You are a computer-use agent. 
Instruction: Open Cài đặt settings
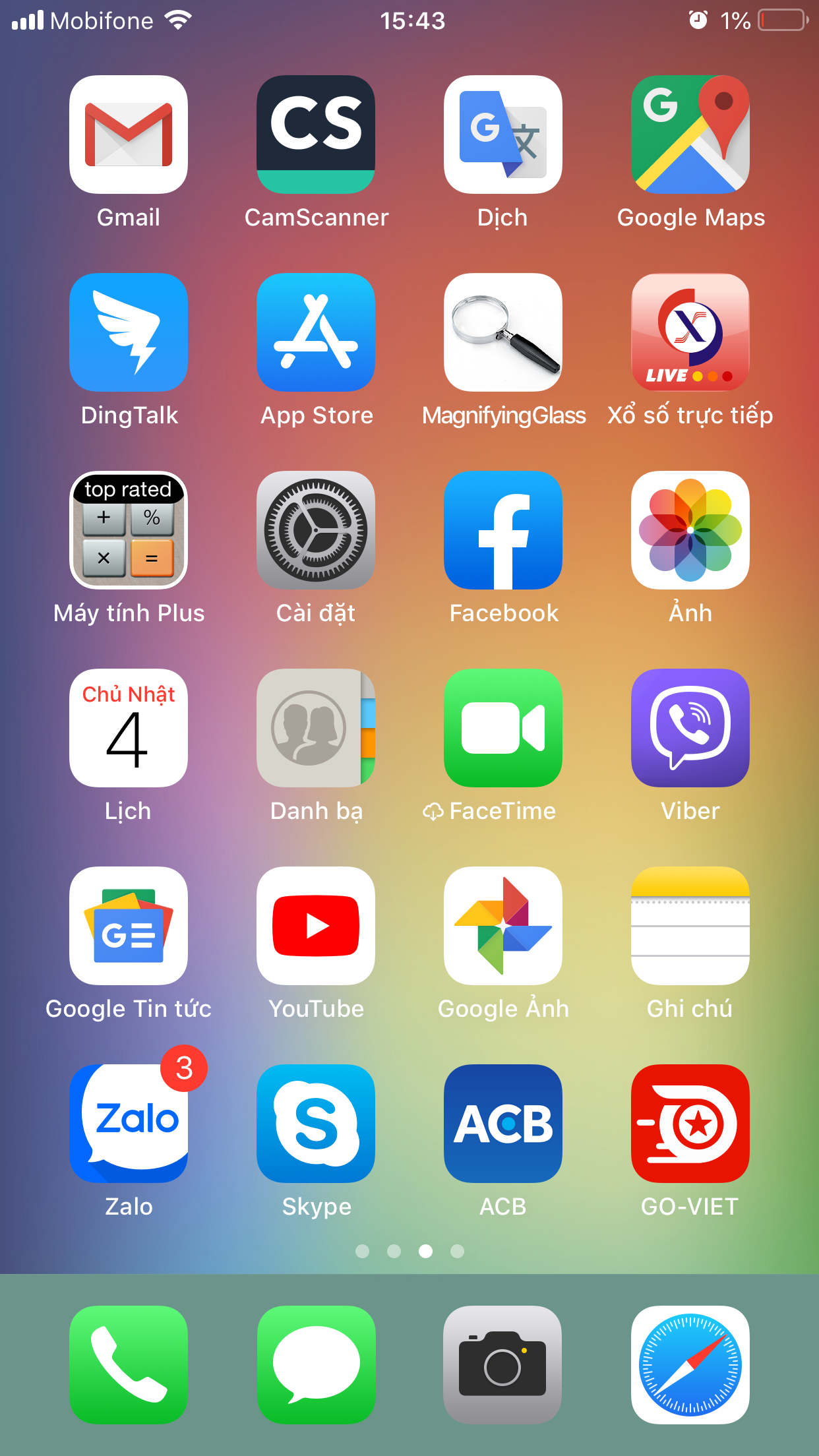pos(316,530)
